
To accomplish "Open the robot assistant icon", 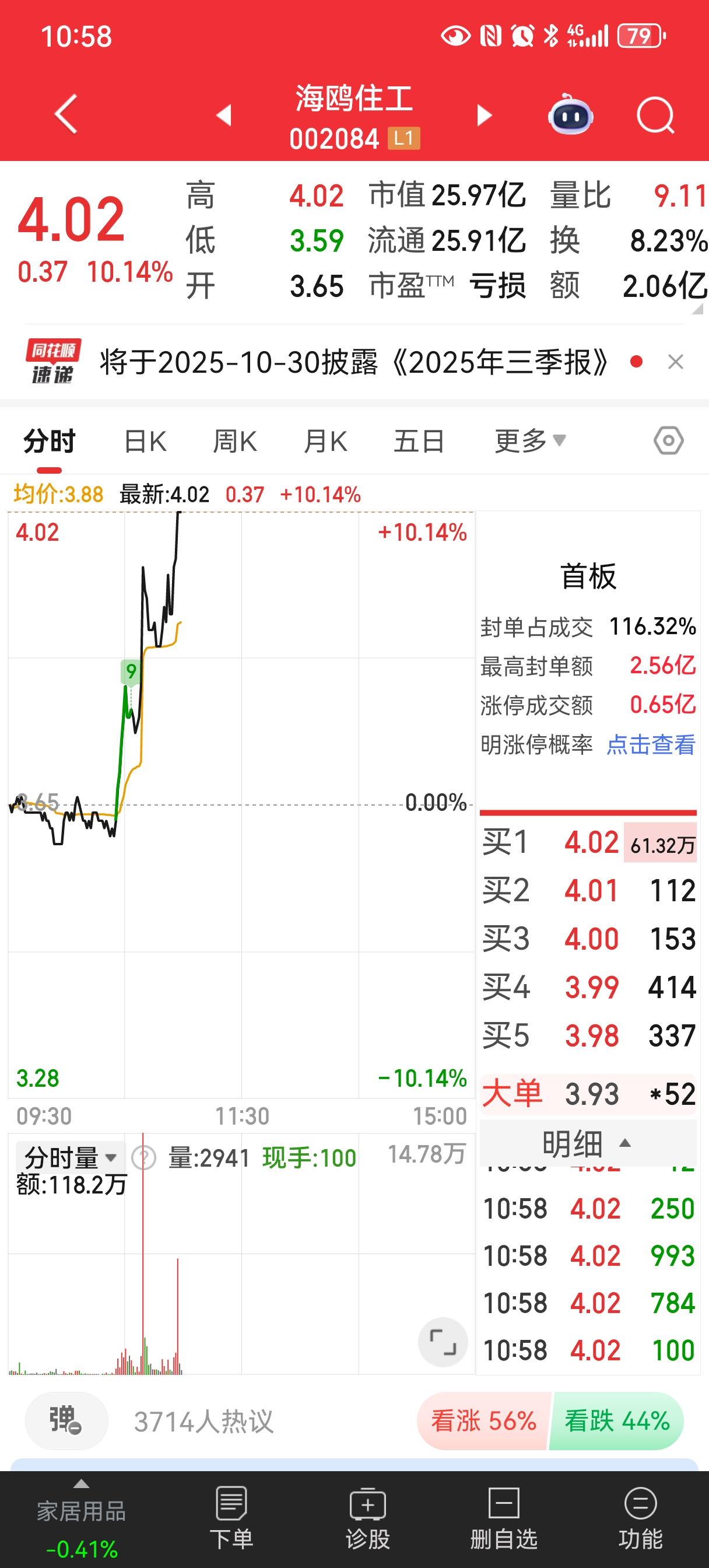I will (570, 114).
